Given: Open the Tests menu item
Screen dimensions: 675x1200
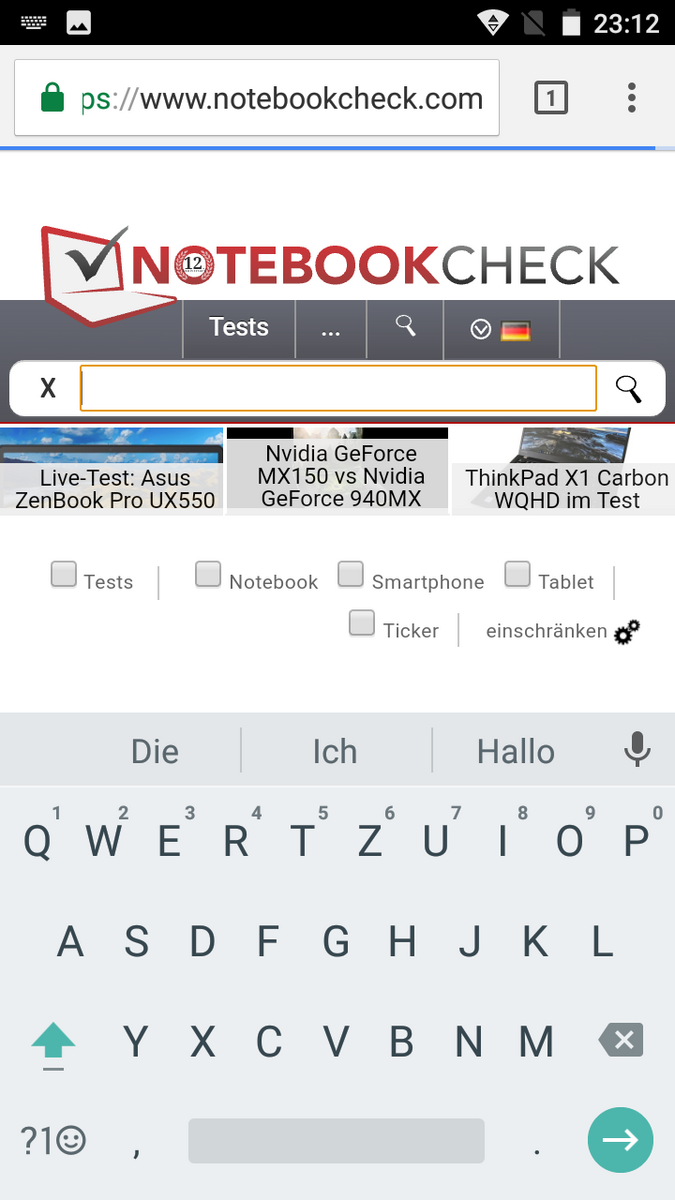Looking at the screenshot, I should tap(239, 327).
